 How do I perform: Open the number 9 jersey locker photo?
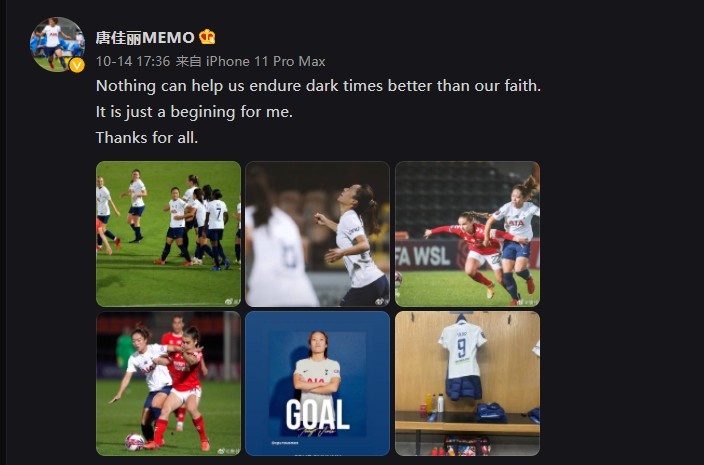tap(467, 383)
